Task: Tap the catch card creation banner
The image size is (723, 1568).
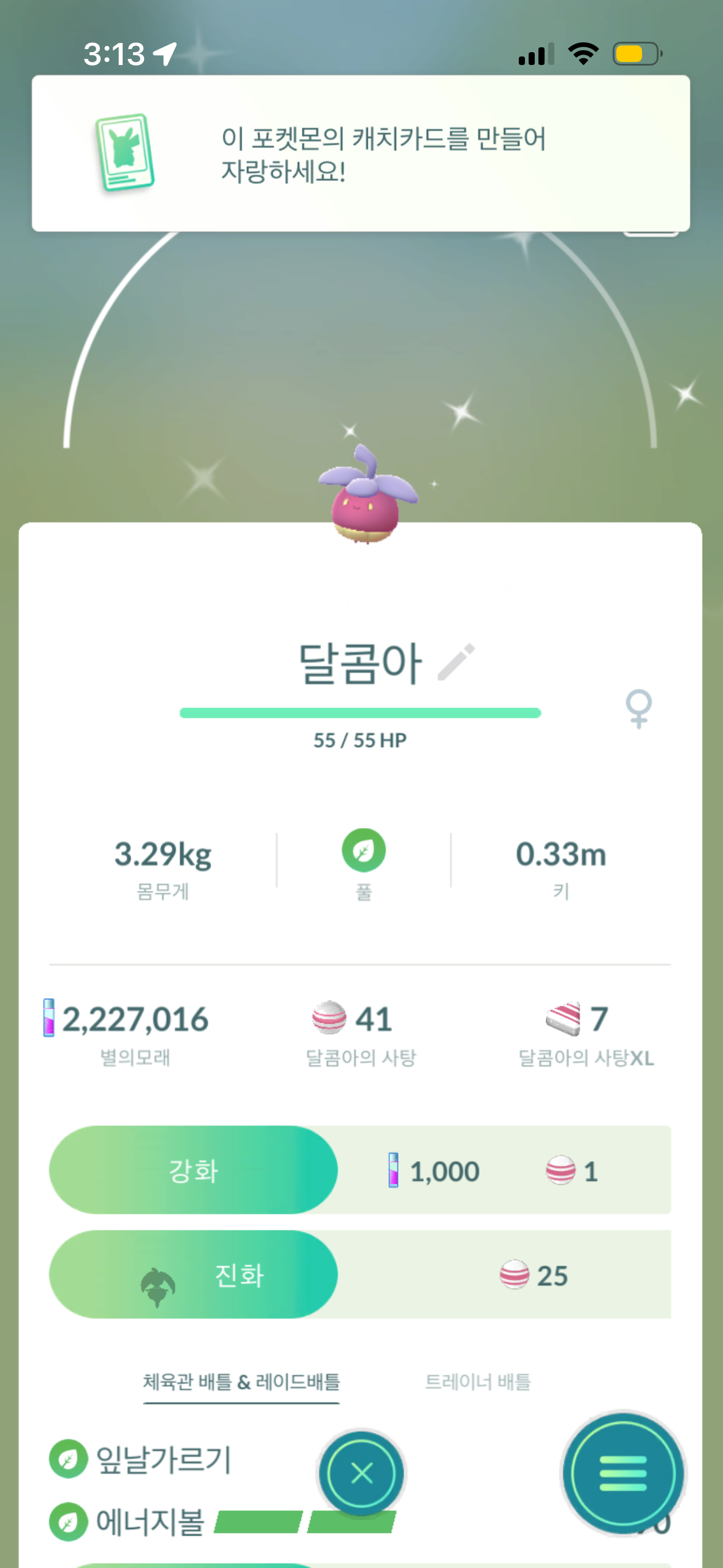Action: coord(361,153)
